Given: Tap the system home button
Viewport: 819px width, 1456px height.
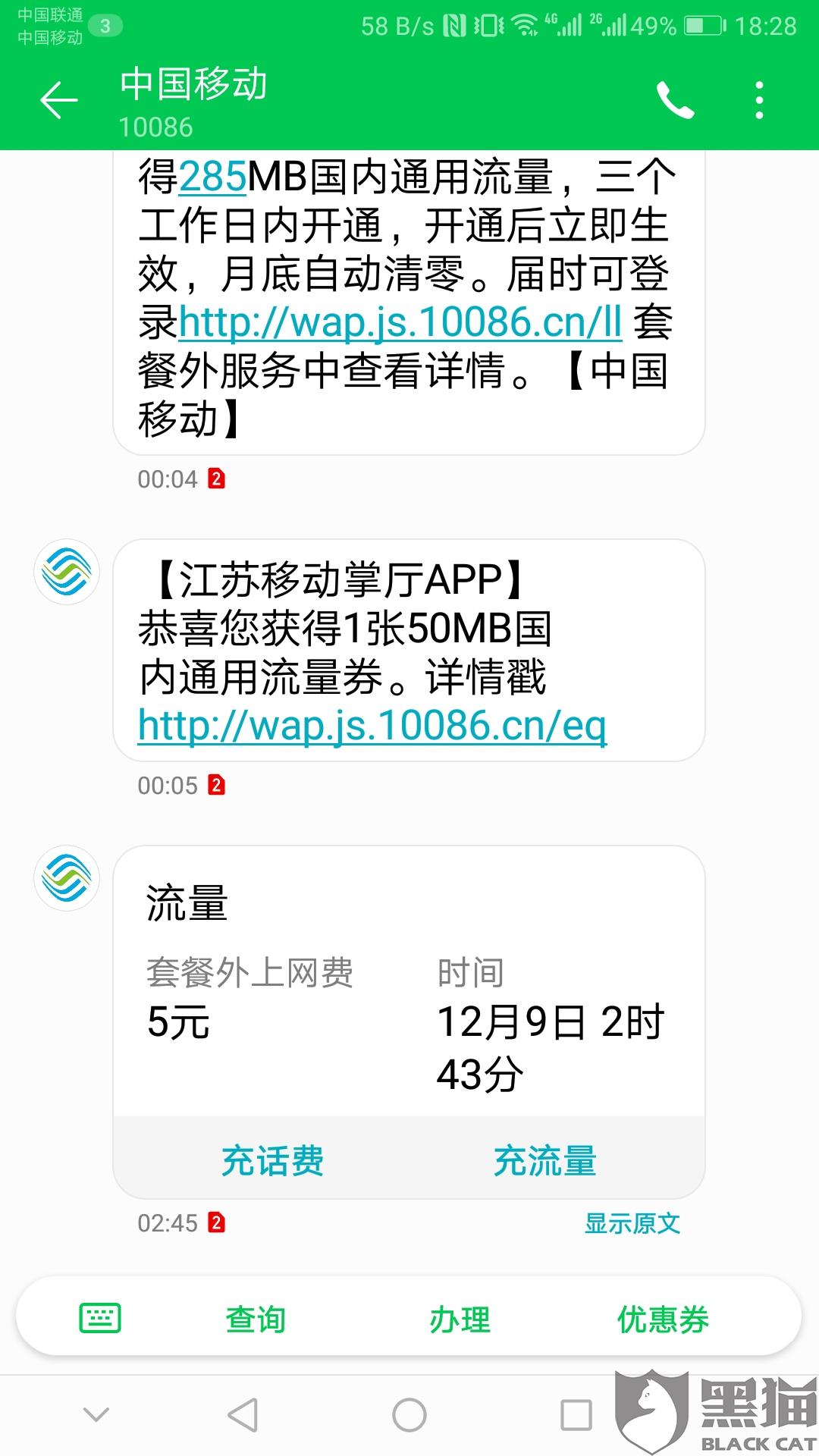Looking at the screenshot, I should (409, 1415).
